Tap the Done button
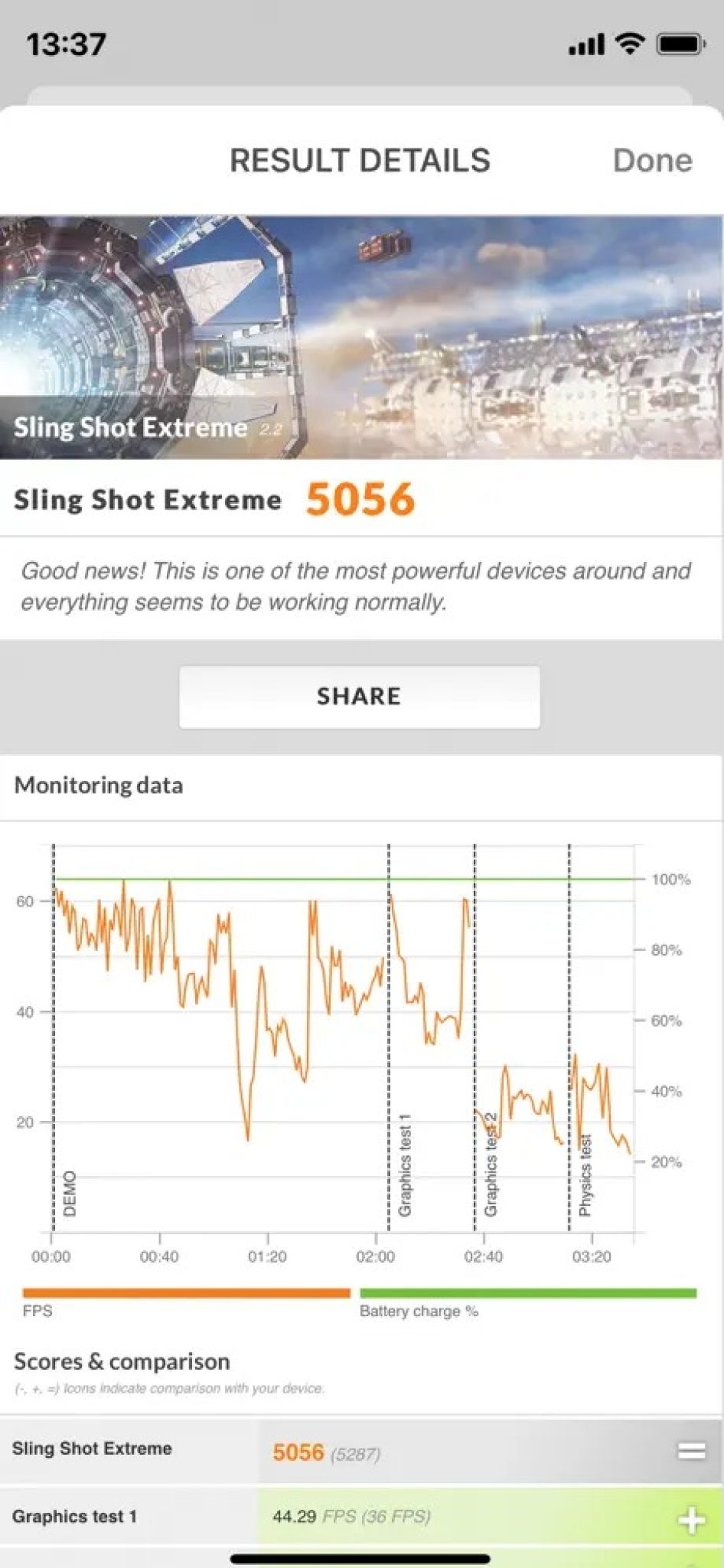Image resolution: width=724 pixels, height=1568 pixels. tap(654, 161)
